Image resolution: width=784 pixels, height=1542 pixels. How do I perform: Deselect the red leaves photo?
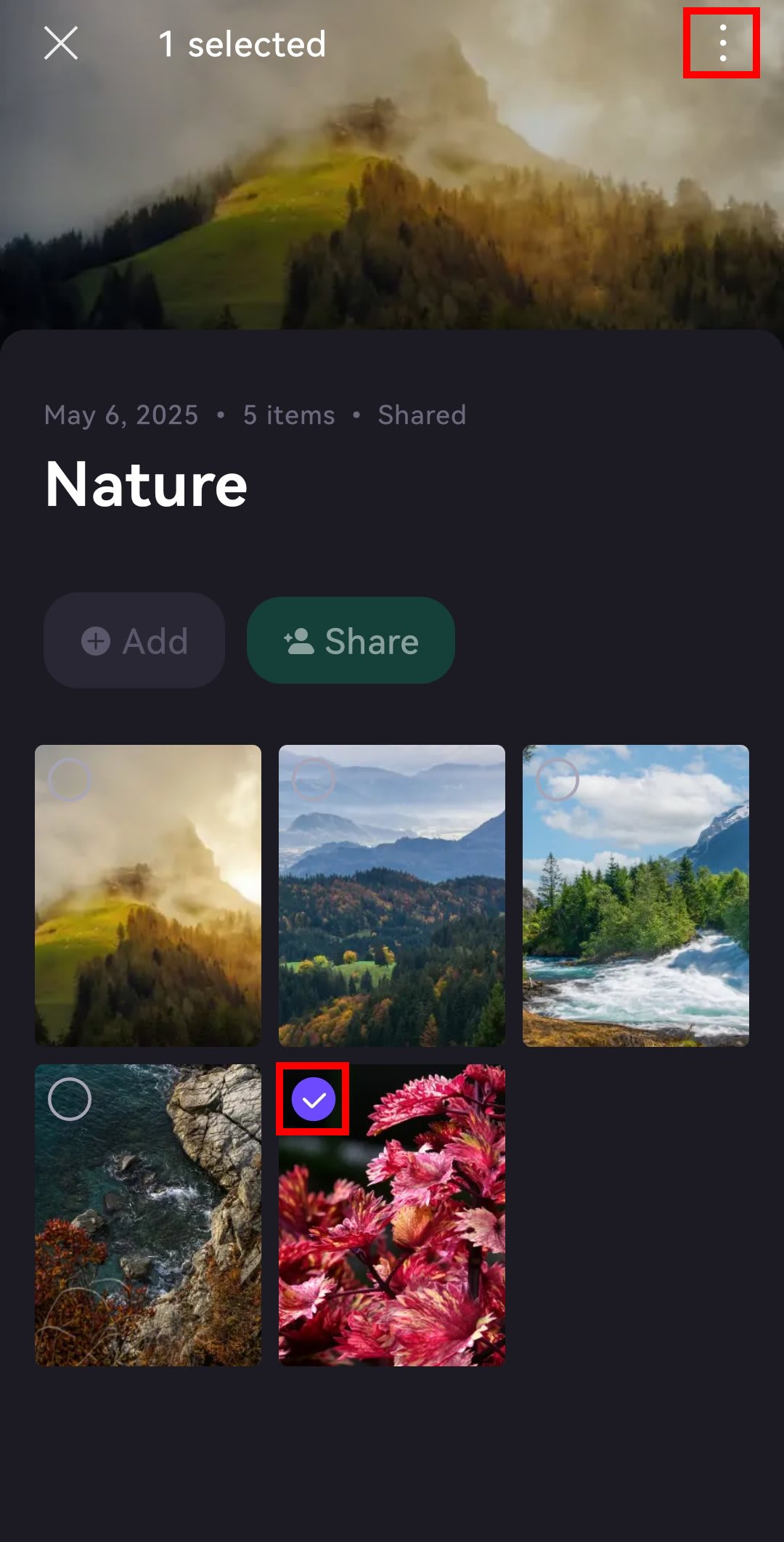pyautogui.click(x=314, y=1099)
